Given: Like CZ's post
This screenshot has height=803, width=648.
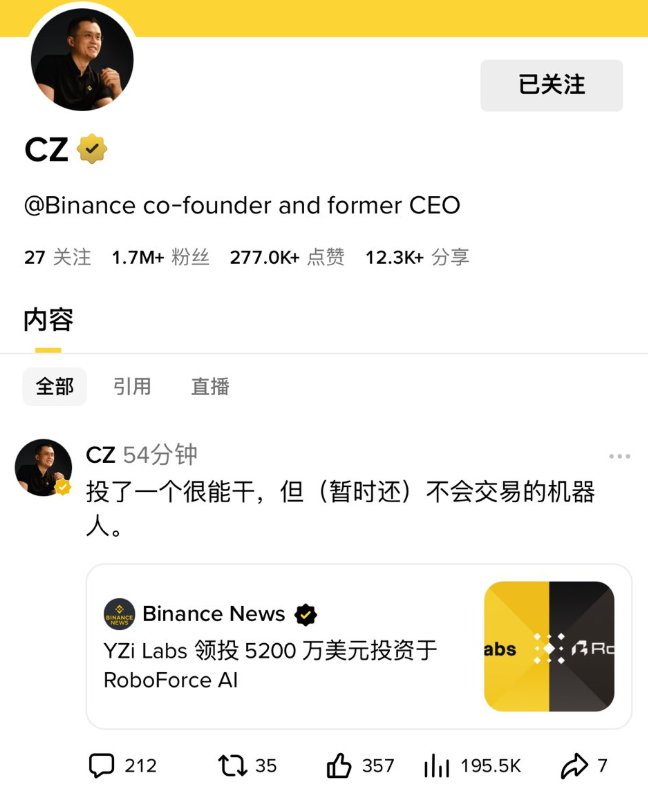Looking at the screenshot, I should point(360,766).
